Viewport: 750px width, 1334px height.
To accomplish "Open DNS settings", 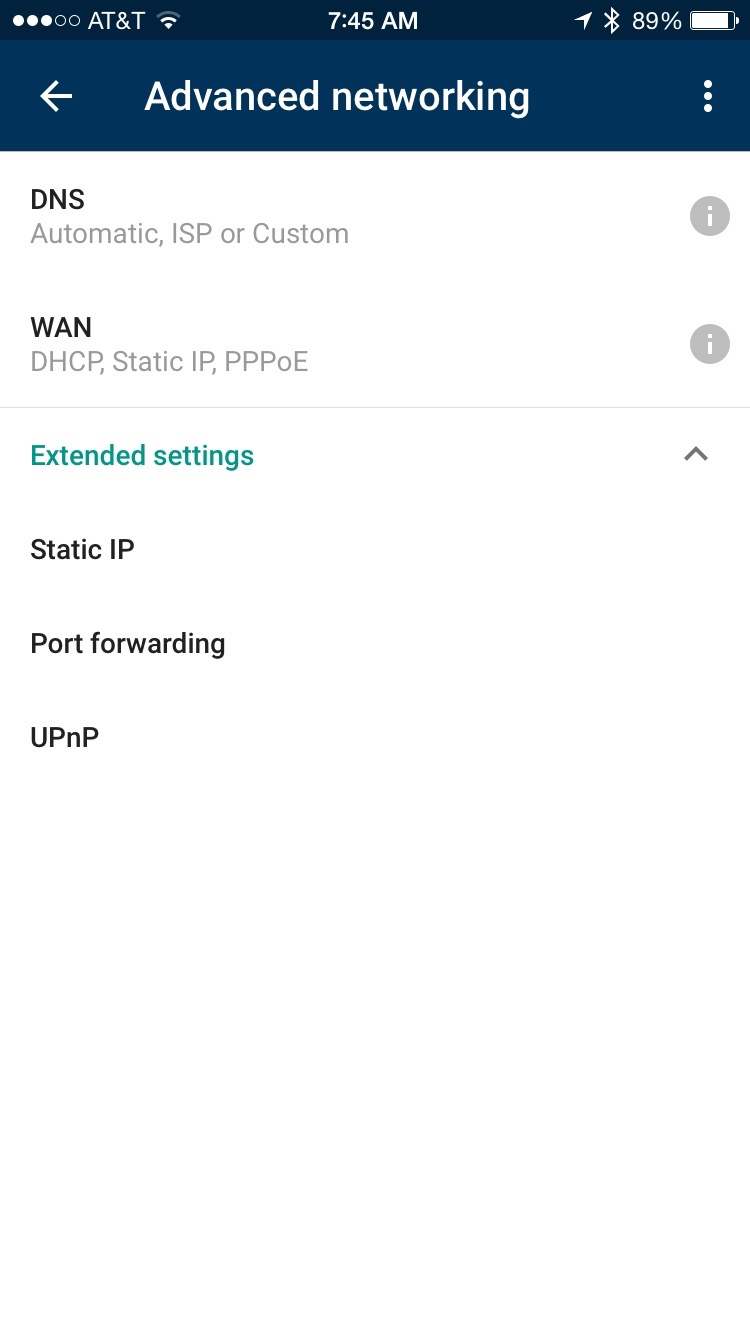I will (x=190, y=216).
